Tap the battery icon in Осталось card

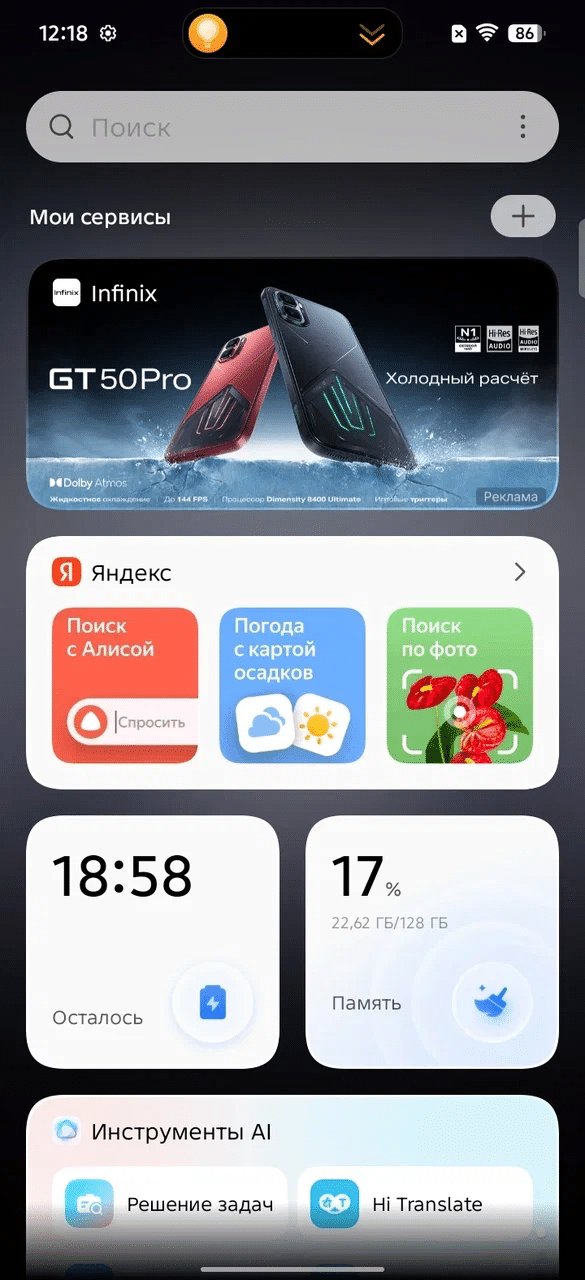click(x=213, y=1002)
